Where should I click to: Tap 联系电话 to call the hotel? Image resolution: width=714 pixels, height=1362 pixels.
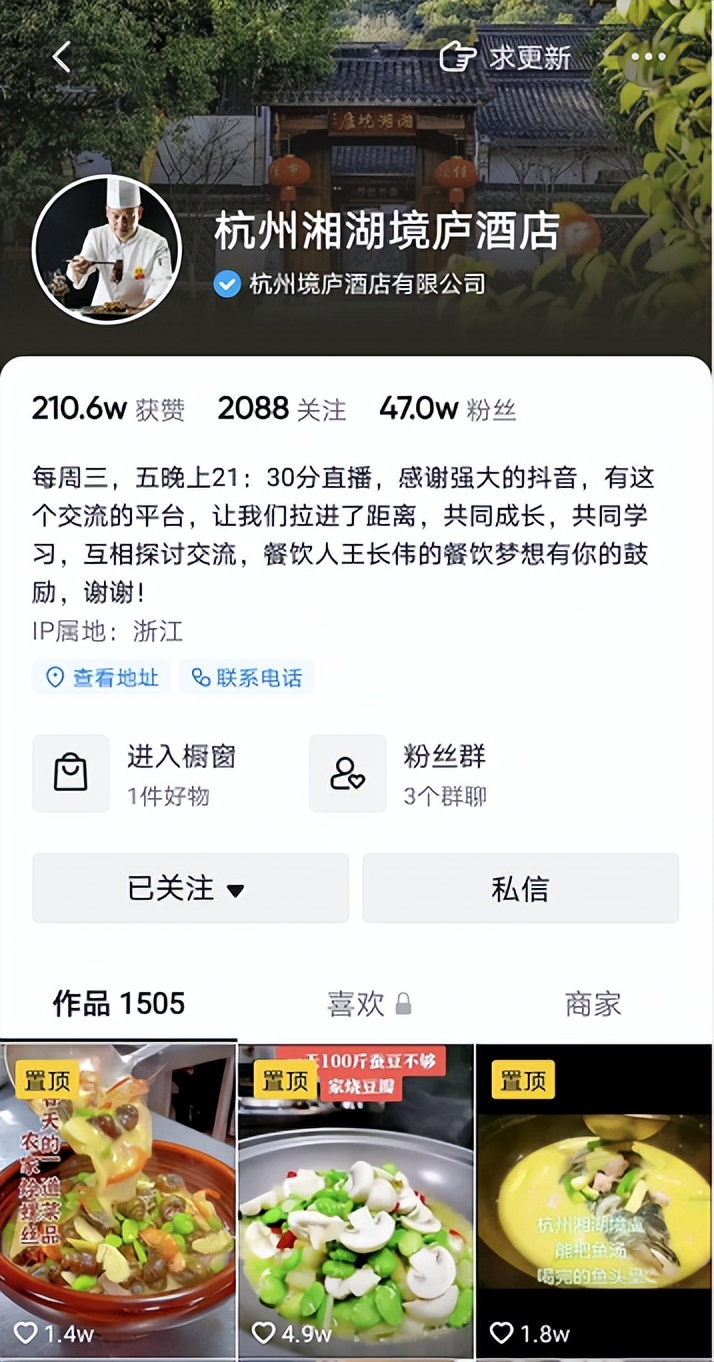point(247,677)
